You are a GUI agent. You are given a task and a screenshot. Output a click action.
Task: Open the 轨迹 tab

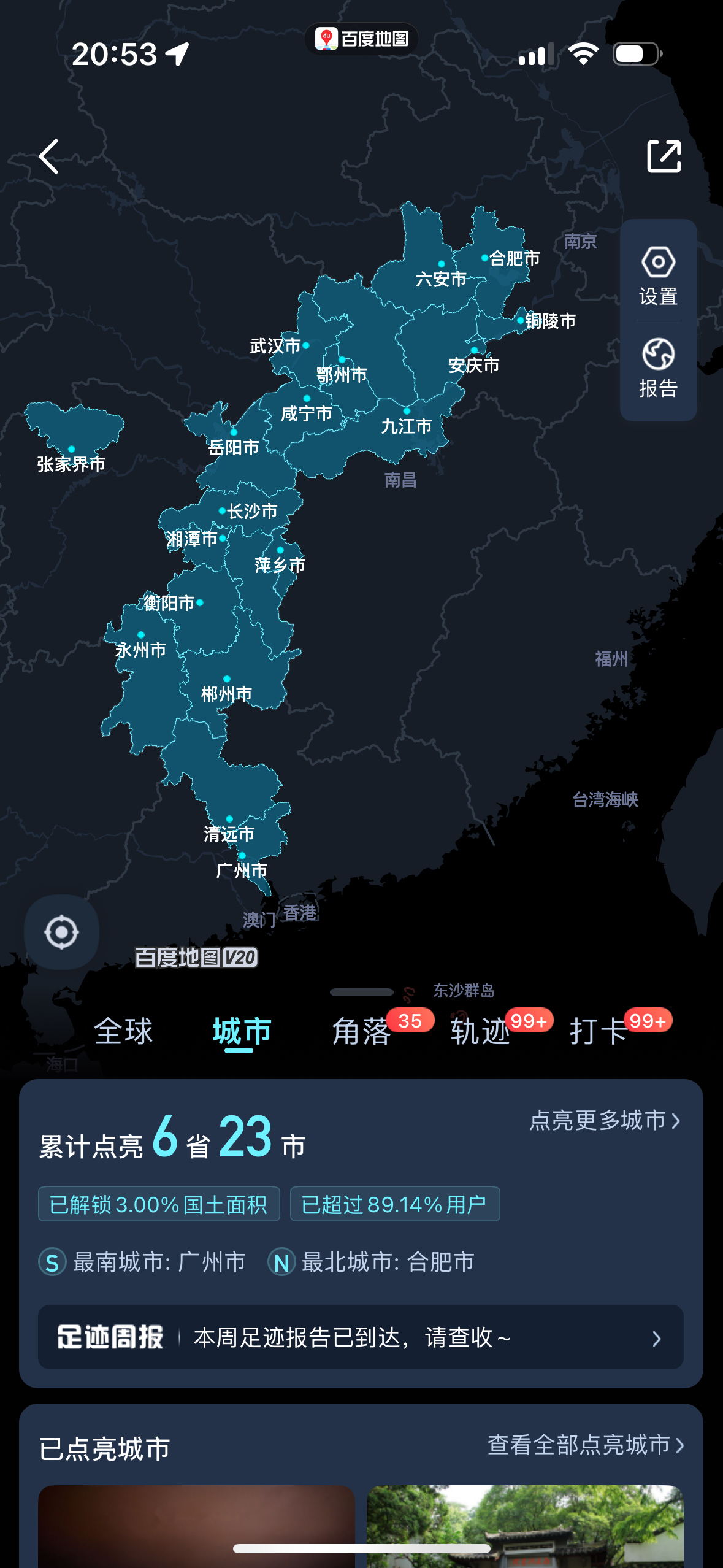click(480, 1031)
